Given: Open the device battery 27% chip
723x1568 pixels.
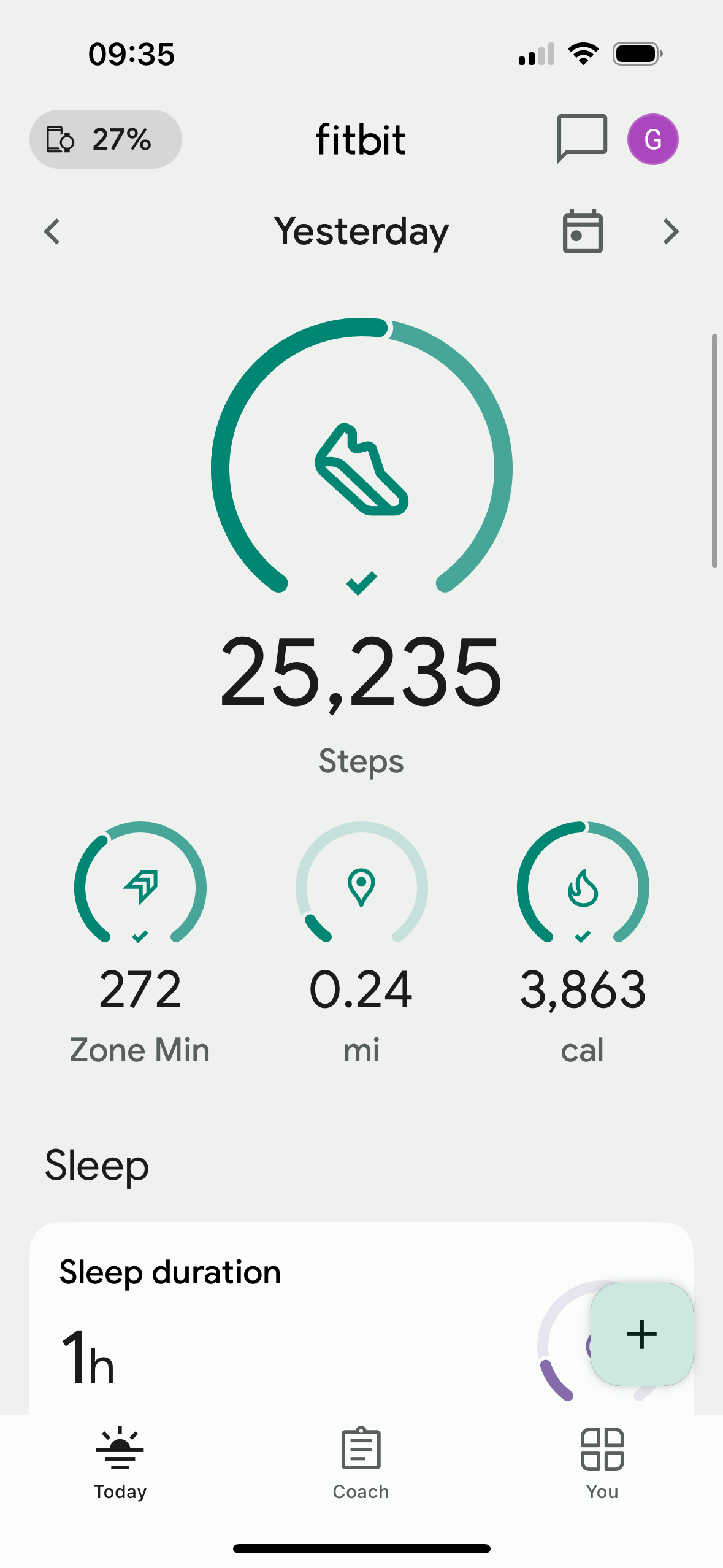Looking at the screenshot, I should 105,139.
